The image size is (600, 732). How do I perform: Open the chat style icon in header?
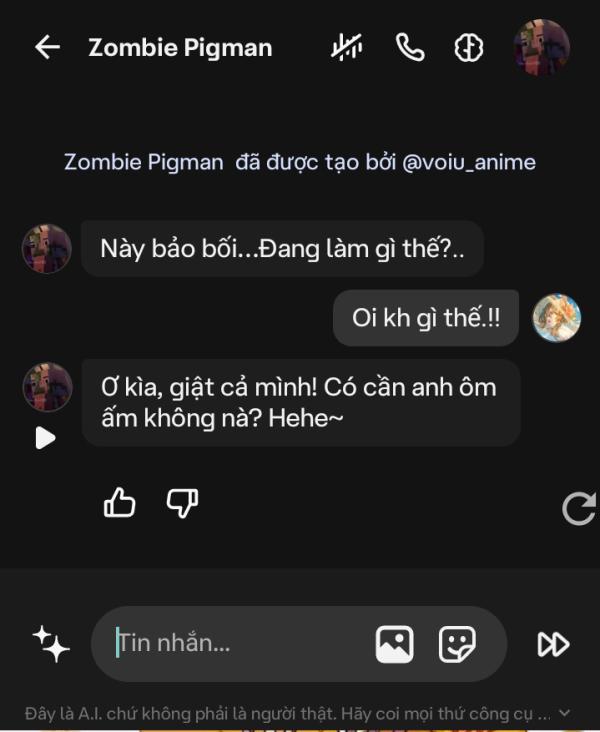pos(469,48)
